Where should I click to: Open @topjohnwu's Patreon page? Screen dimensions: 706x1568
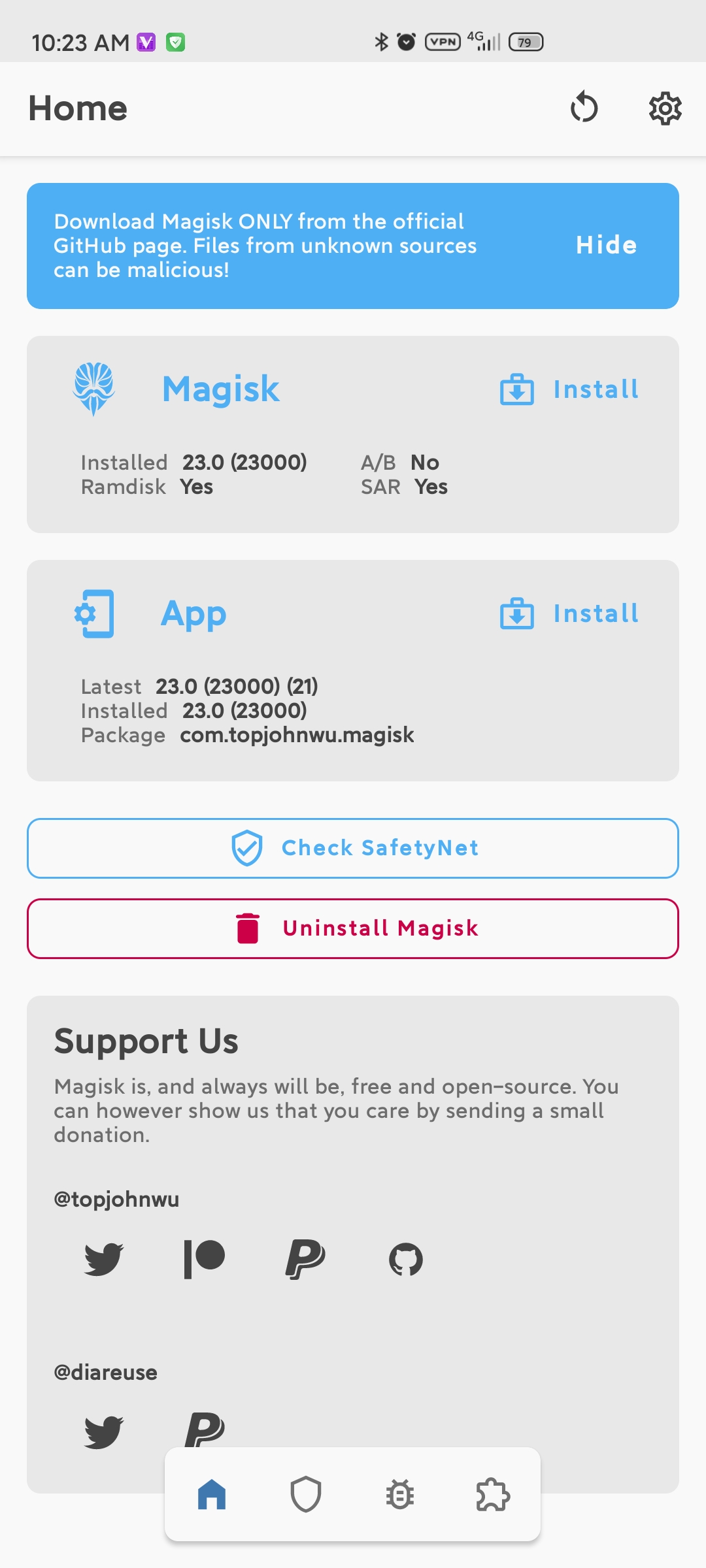[205, 1259]
